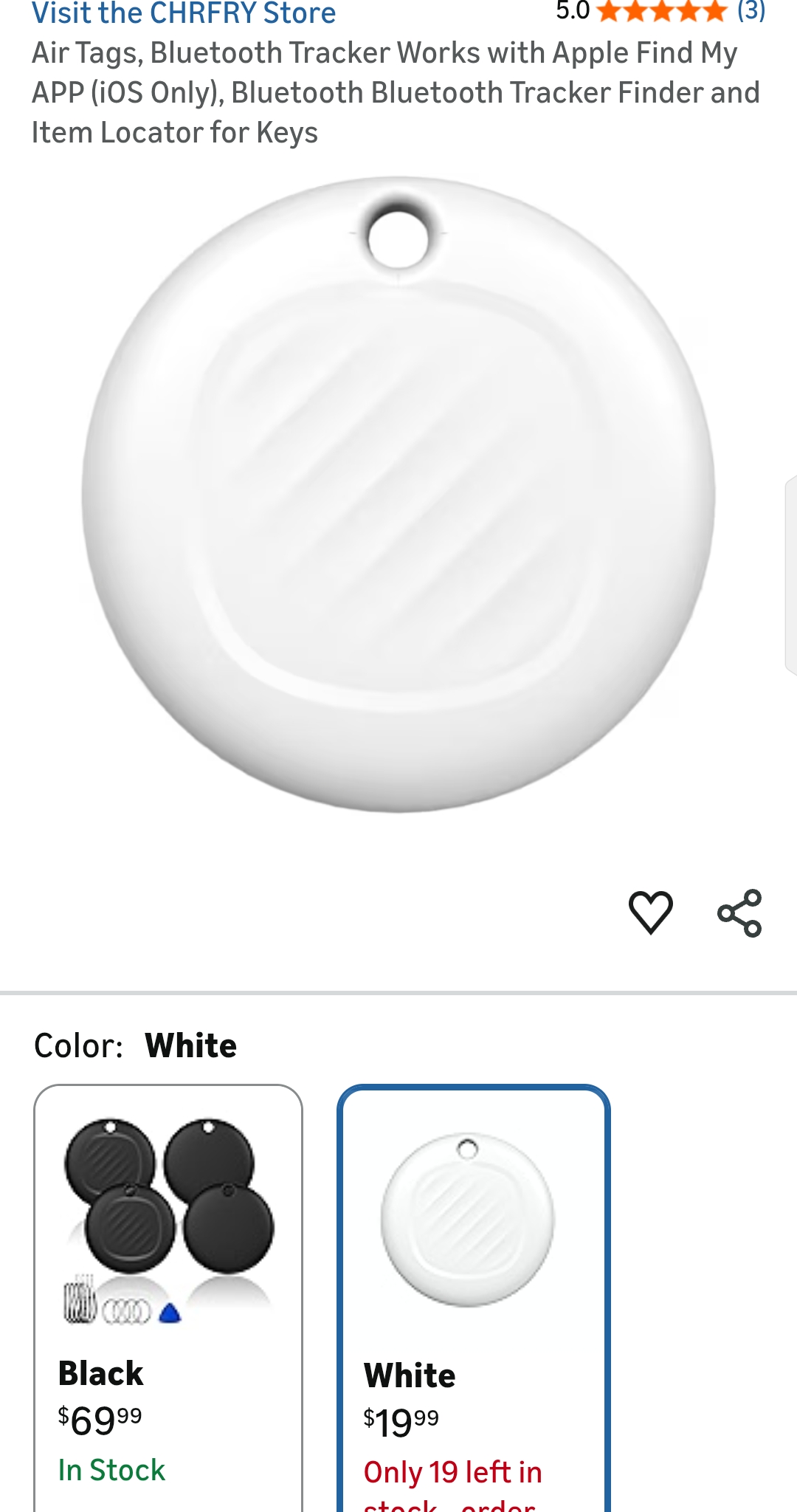Open the customer reviews count
Screen dimensions: 797x1512
(751, 10)
